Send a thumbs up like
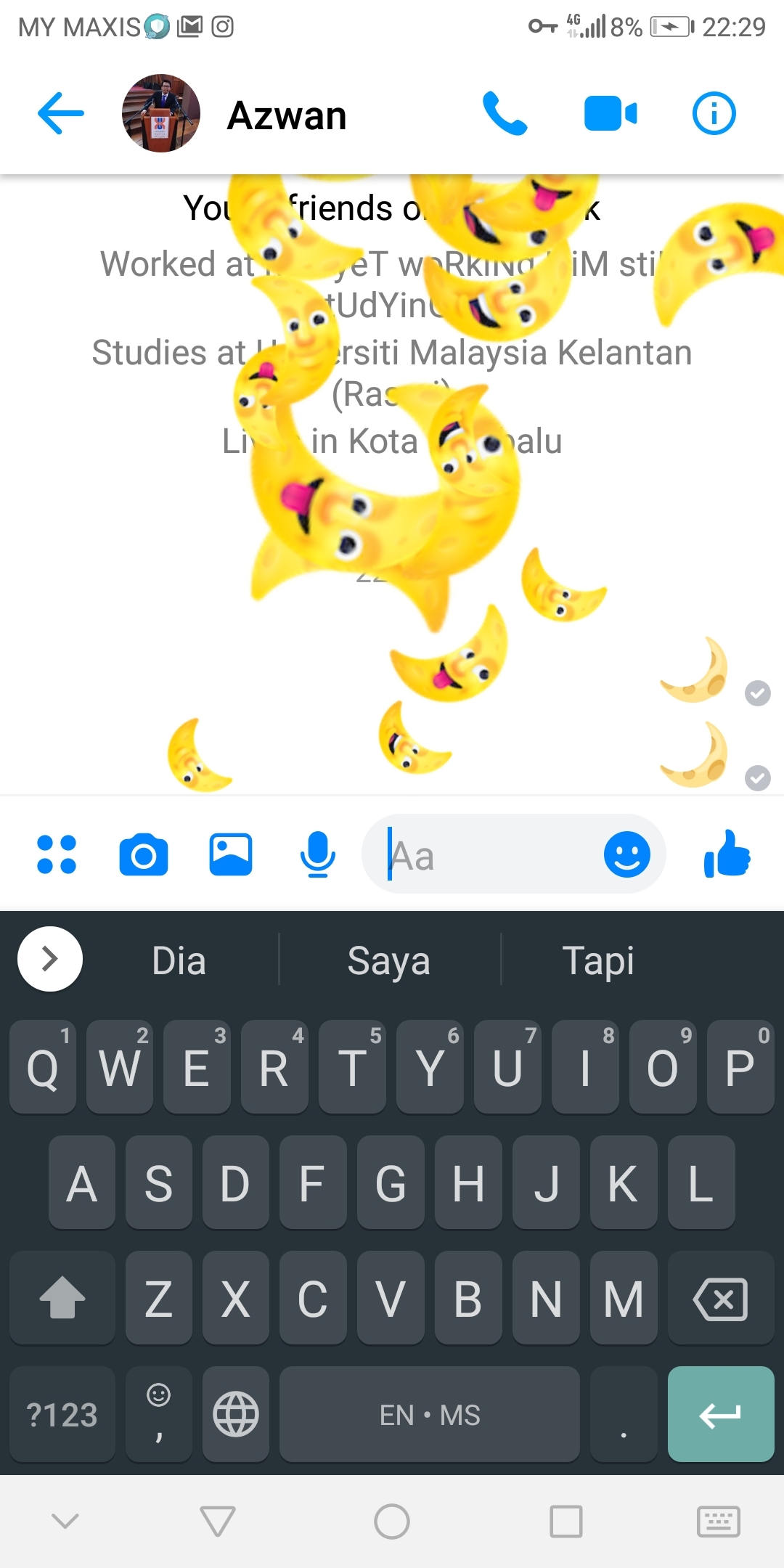 726,855
